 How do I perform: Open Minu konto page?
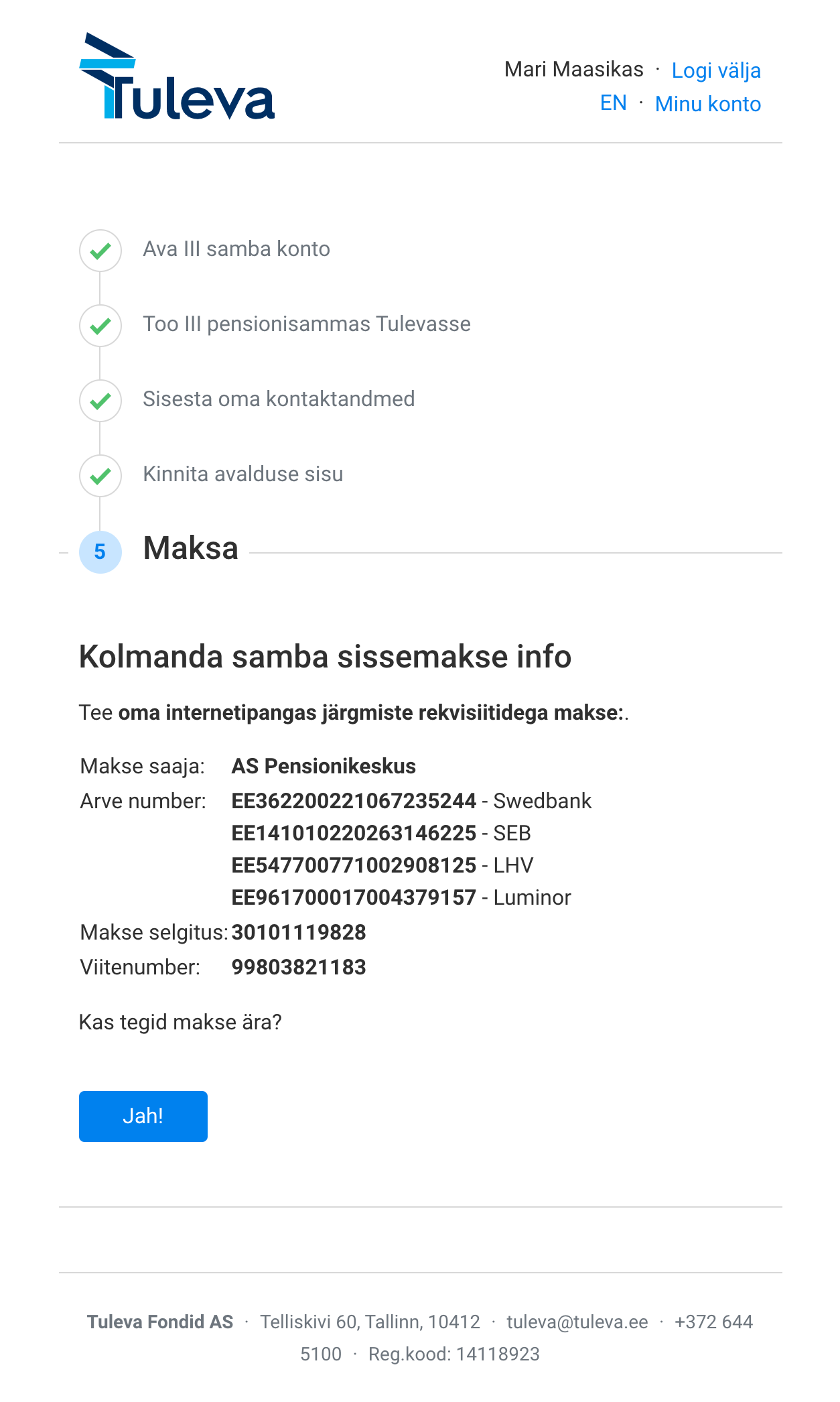point(708,104)
